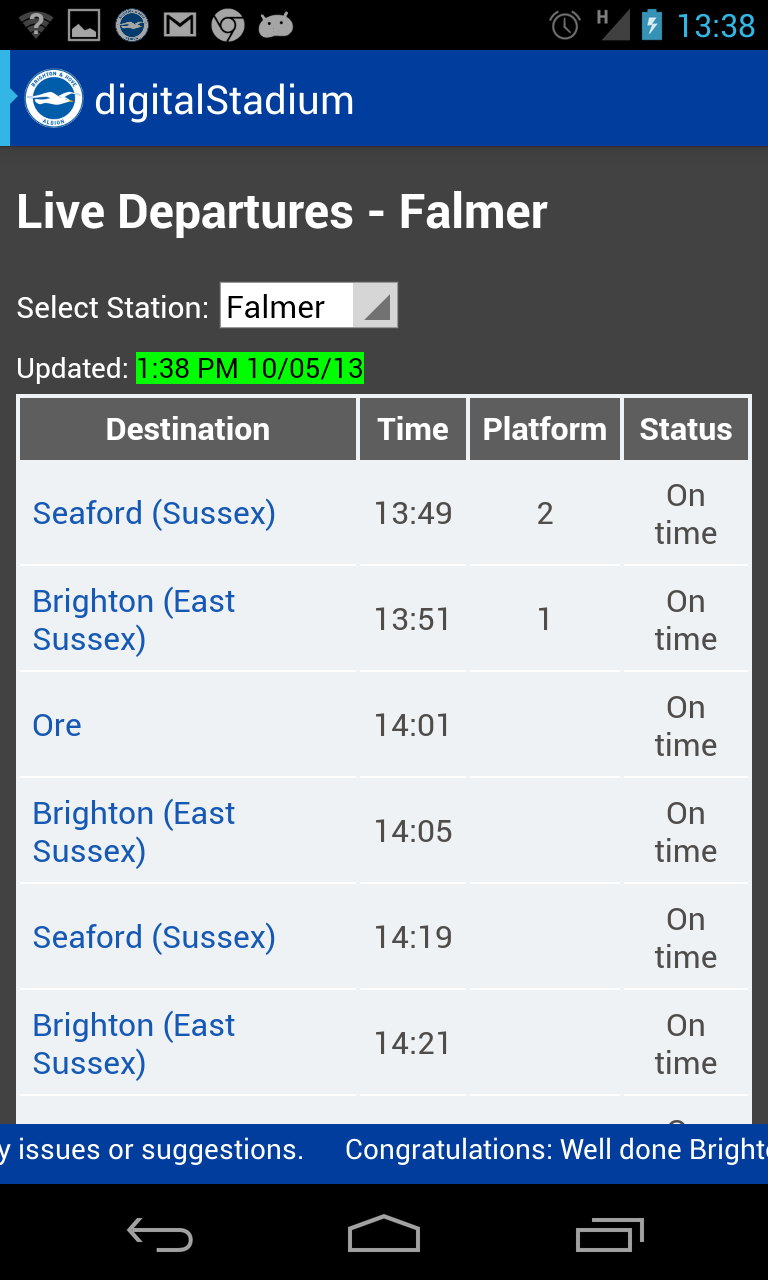
Task: Open the 14:21 Brighton (East Sussex) departure
Action: [x=134, y=1044]
